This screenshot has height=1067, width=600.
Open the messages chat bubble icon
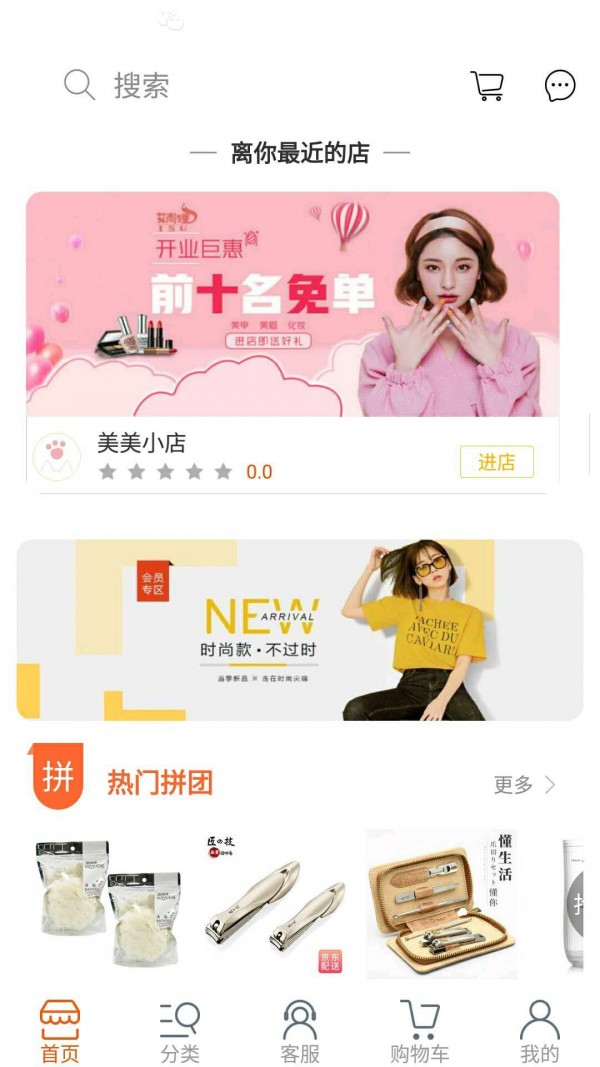click(x=560, y=86)
